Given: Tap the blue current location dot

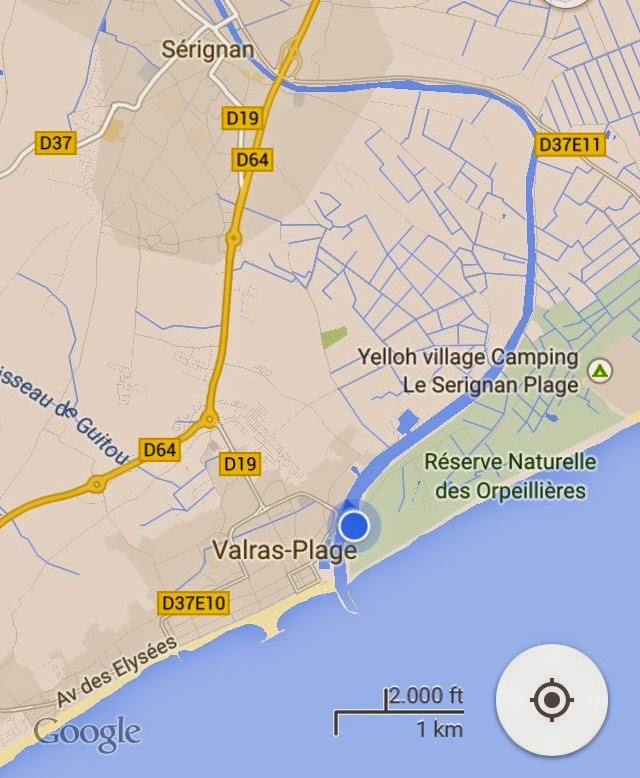Looking at the screenshot, I should click(354, 525).
